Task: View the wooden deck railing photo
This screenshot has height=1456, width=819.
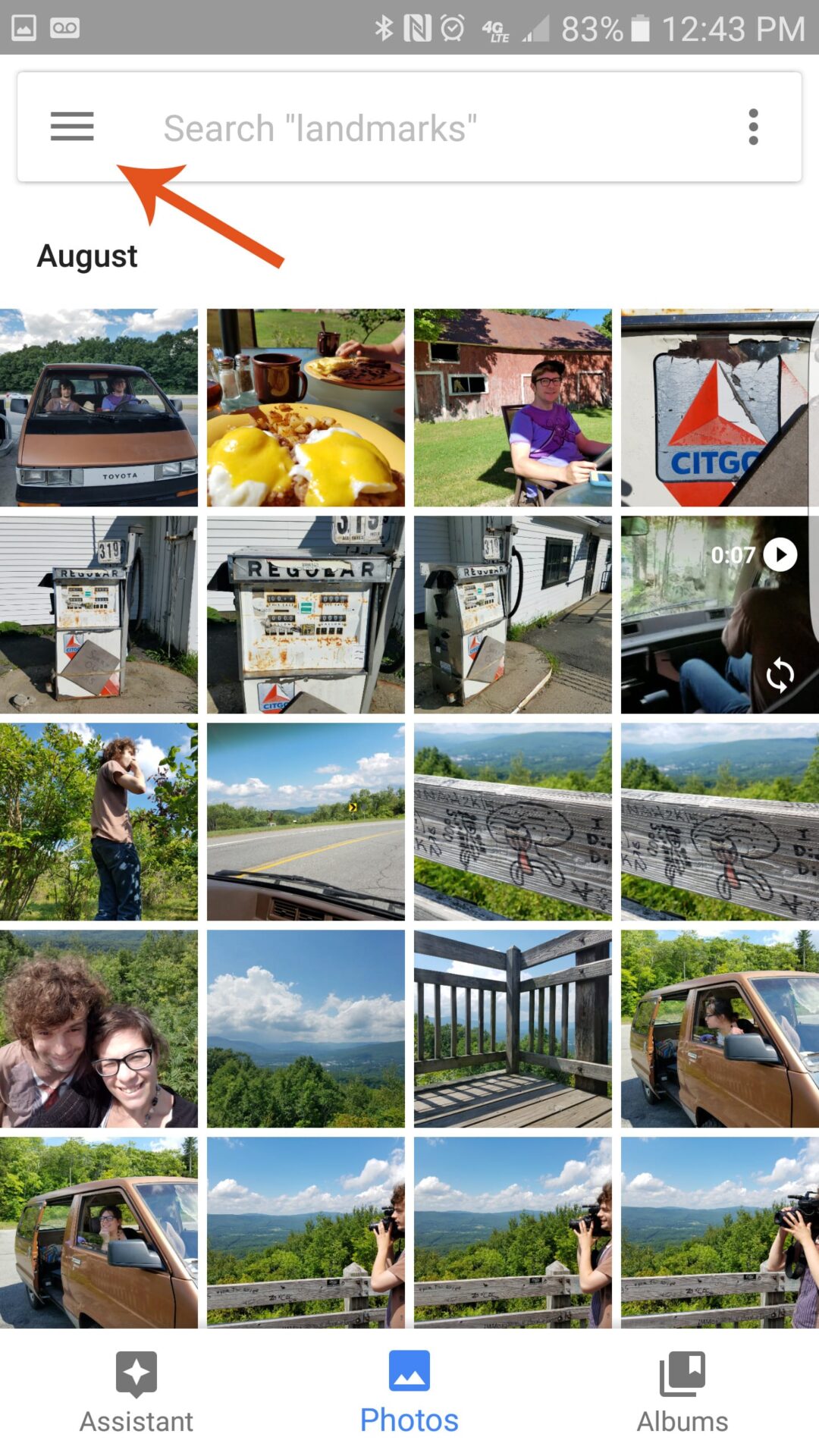Action: (513, 1028)
